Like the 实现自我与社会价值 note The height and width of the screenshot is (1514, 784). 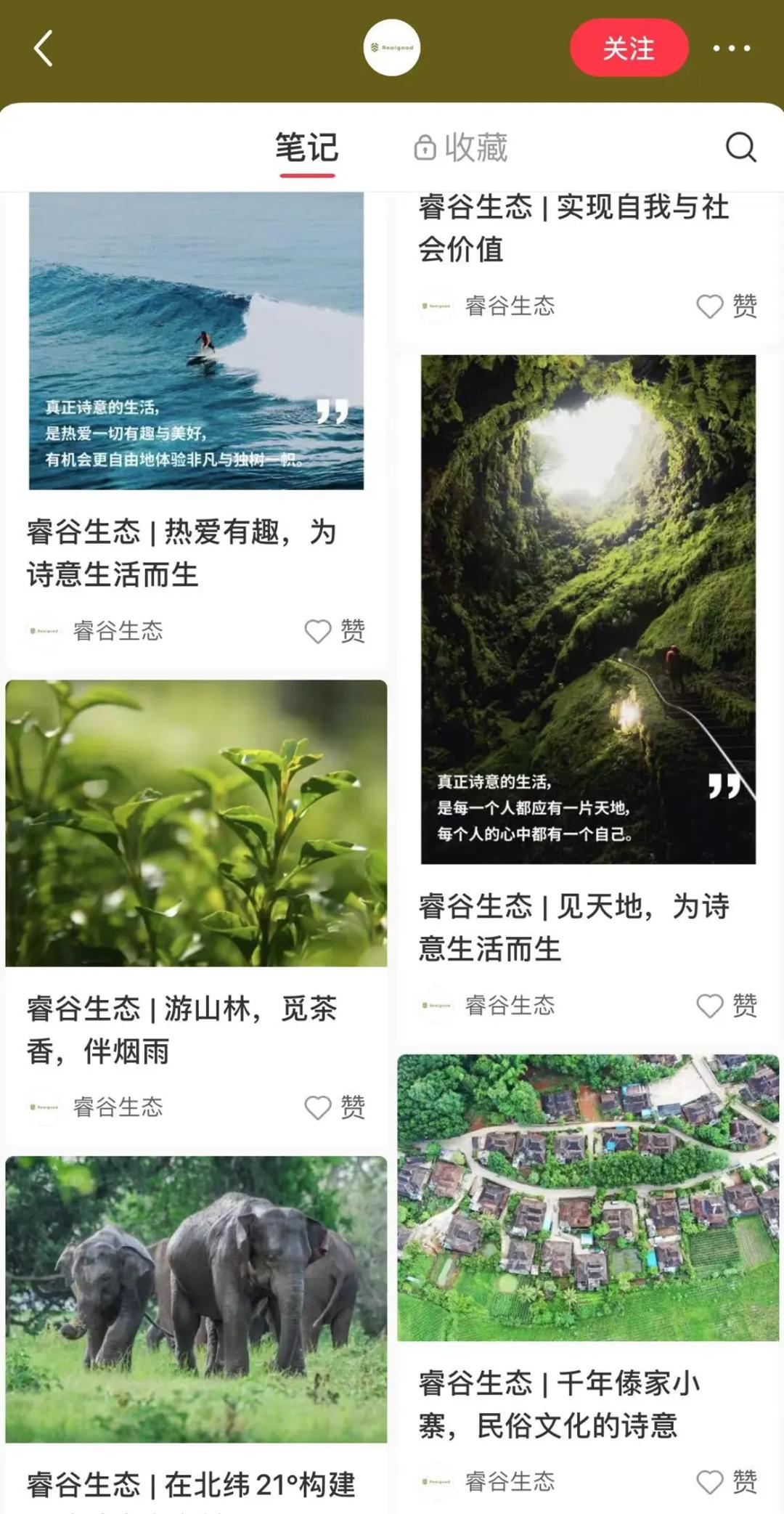[710, 306]
